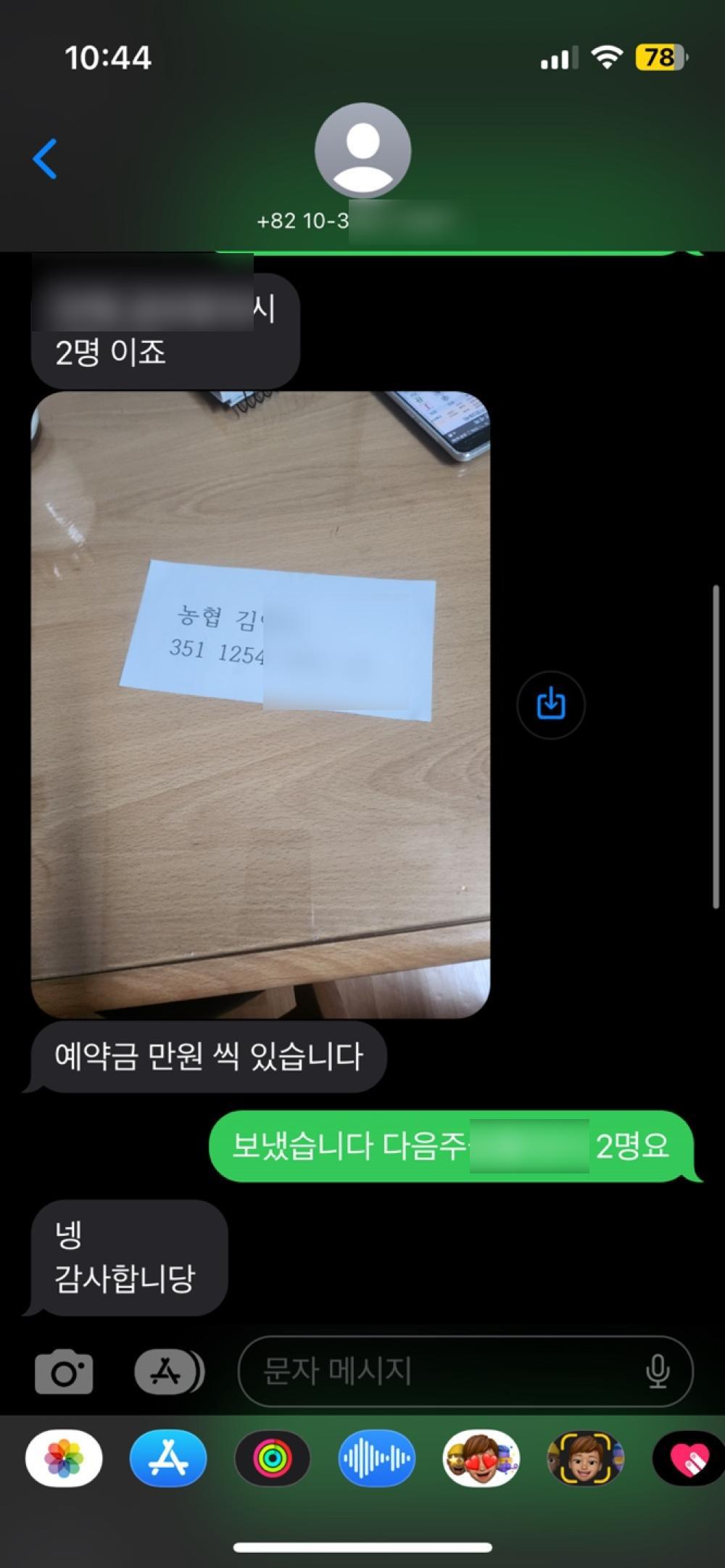Open the Fitness activity rings app

click(273, 1458)
